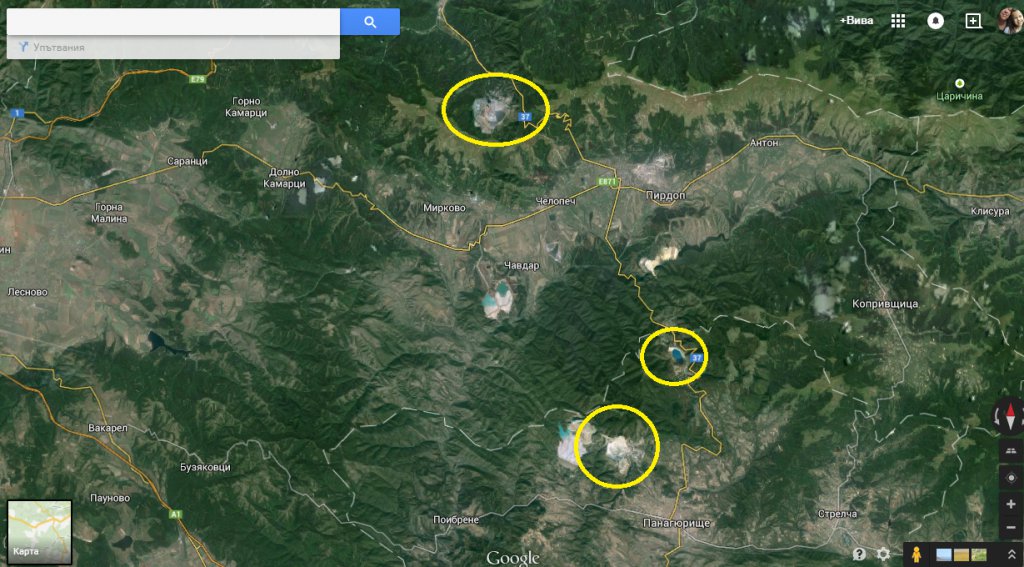Viewport: 1024px width, 567px height.
Task: Open the notifications bell
Action: [935, 20]
